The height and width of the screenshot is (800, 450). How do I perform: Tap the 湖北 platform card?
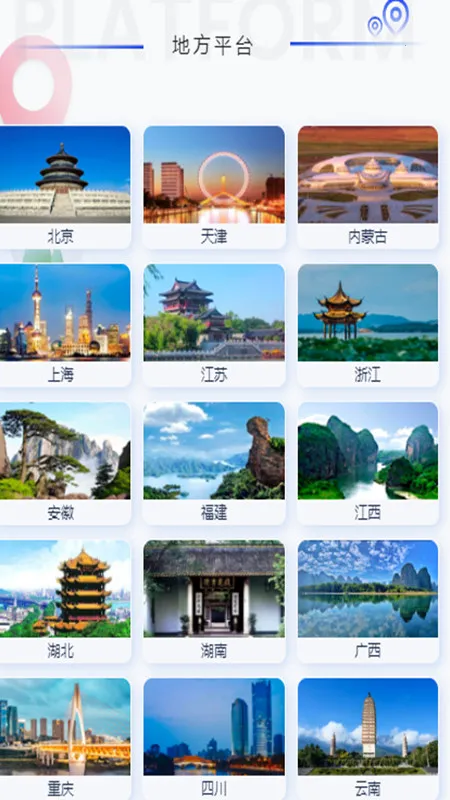(x=65, y=602)
